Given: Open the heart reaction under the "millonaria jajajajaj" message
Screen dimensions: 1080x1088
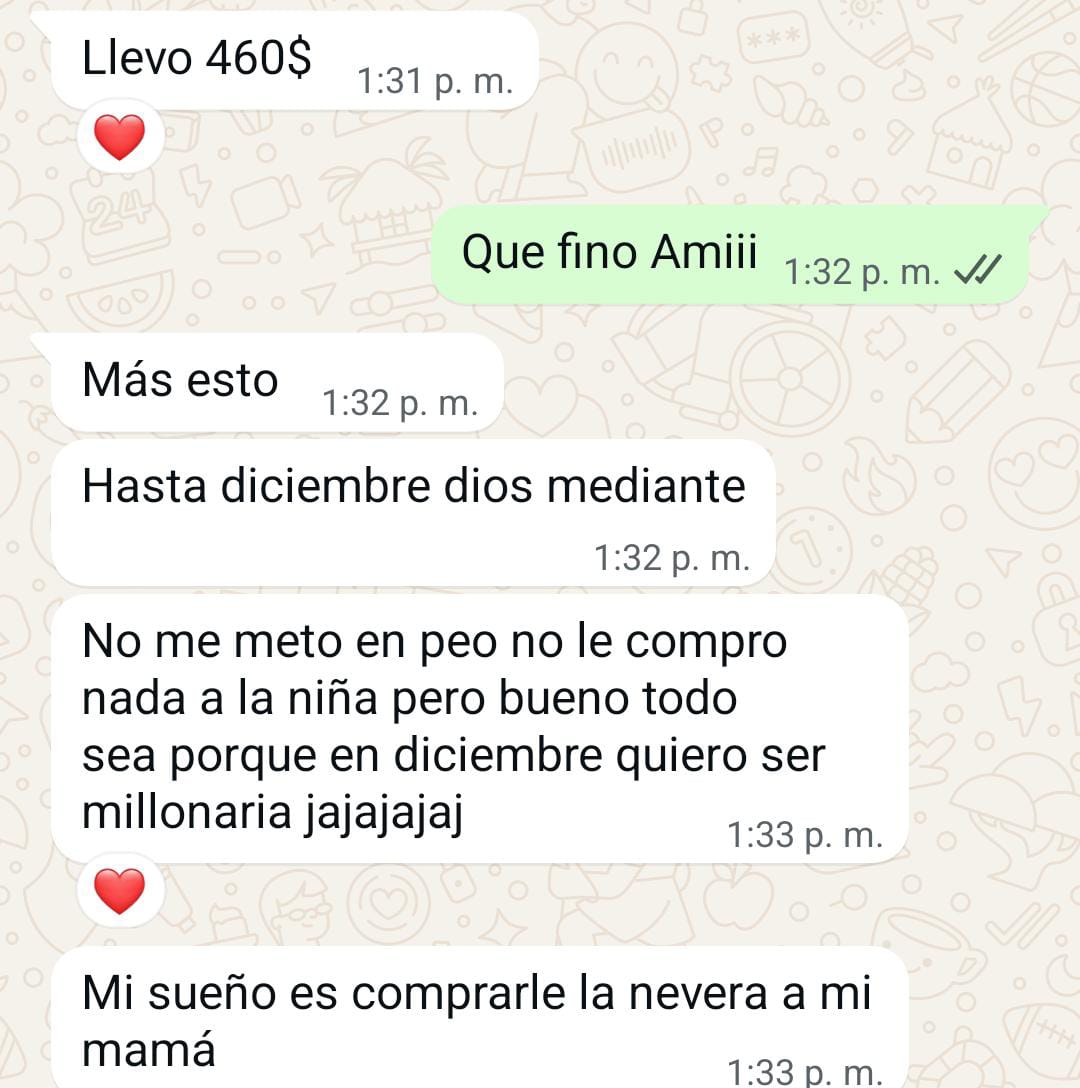Looking at the screenshot, I should point(119,890).
